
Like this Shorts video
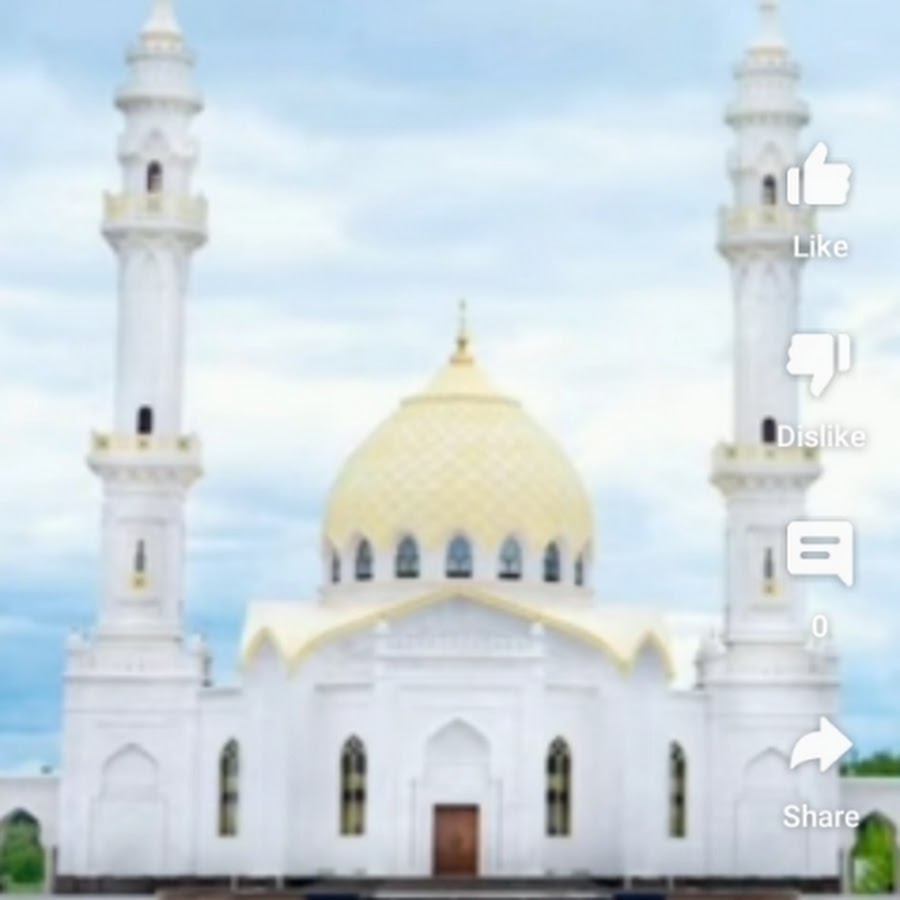[x=819, y=177]
